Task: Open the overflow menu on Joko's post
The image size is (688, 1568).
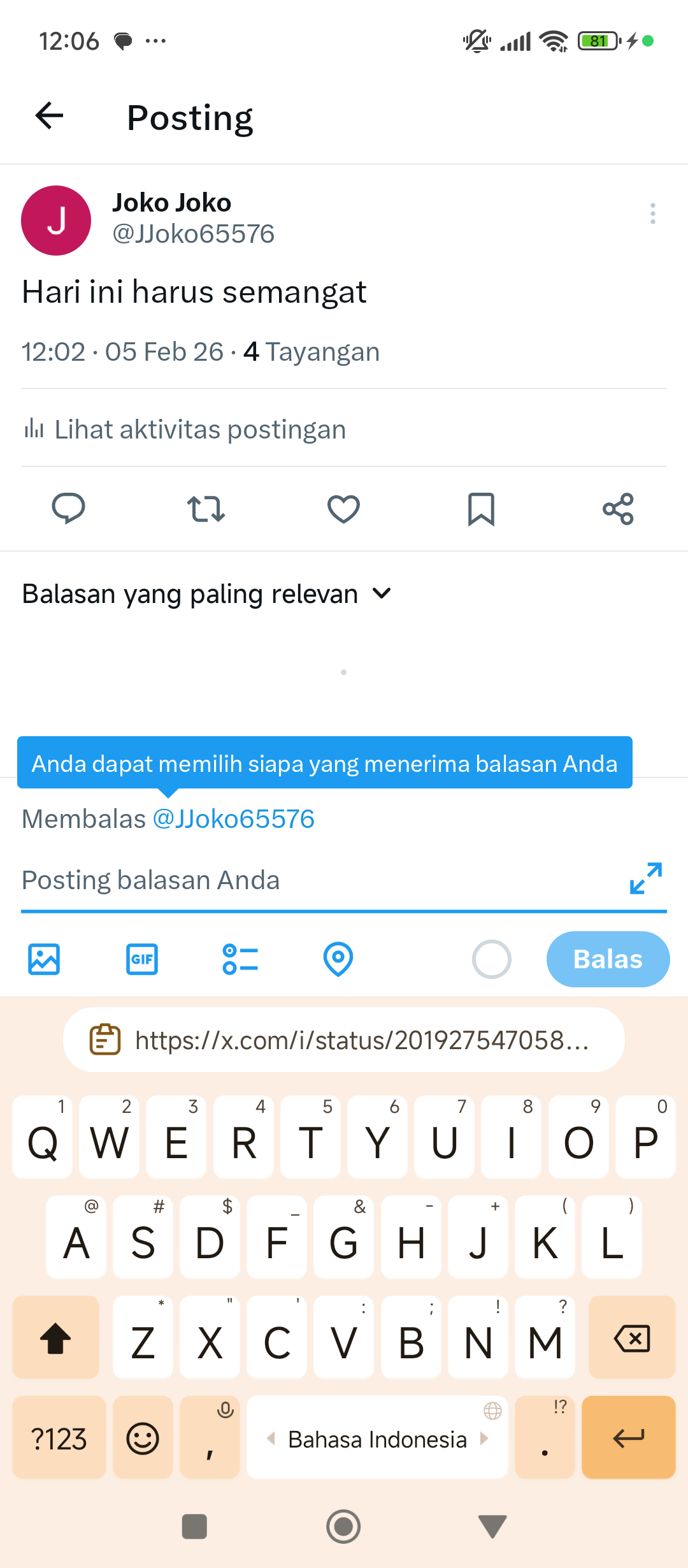Action: [652, 214]
